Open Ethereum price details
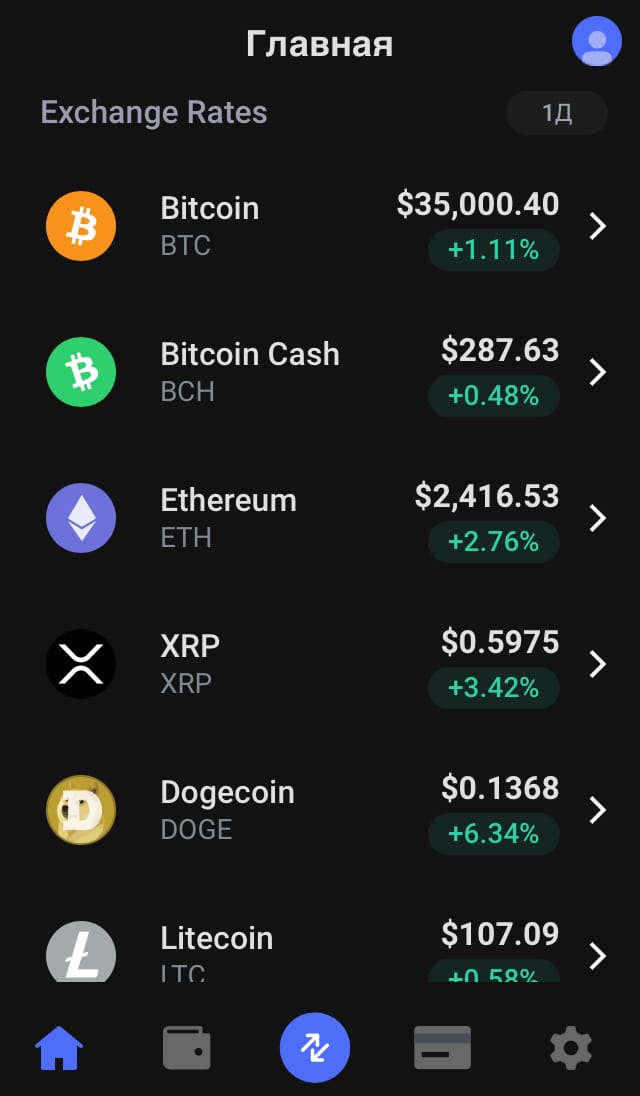This screenshot has height=1096, width=640. click(x=320, y=518)
